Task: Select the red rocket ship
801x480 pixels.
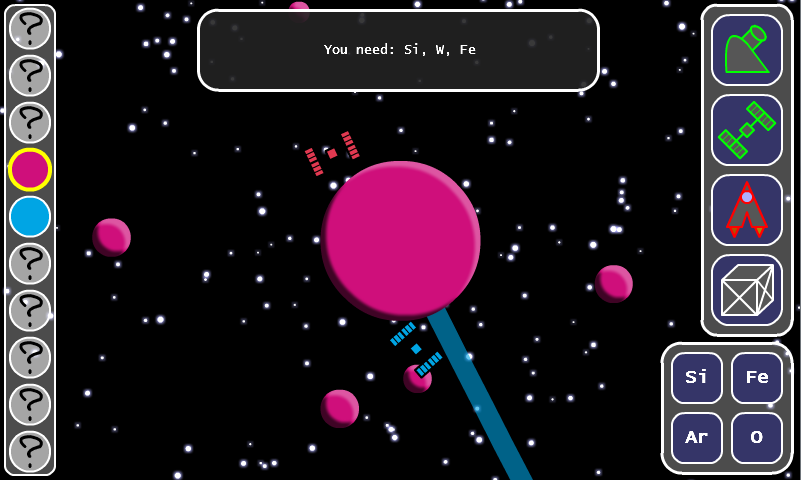Action: (x=747, y=210)
